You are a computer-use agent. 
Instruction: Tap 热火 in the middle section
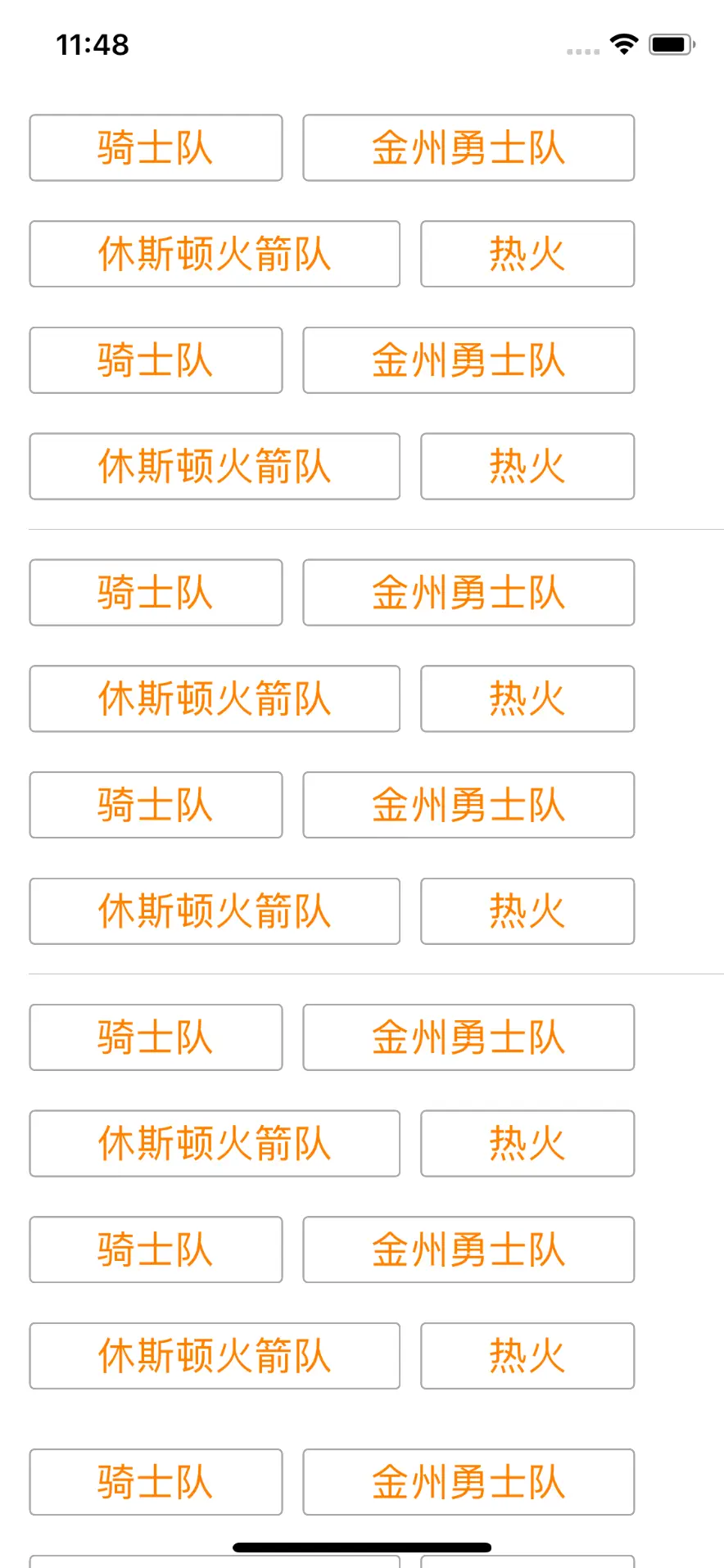527,698
